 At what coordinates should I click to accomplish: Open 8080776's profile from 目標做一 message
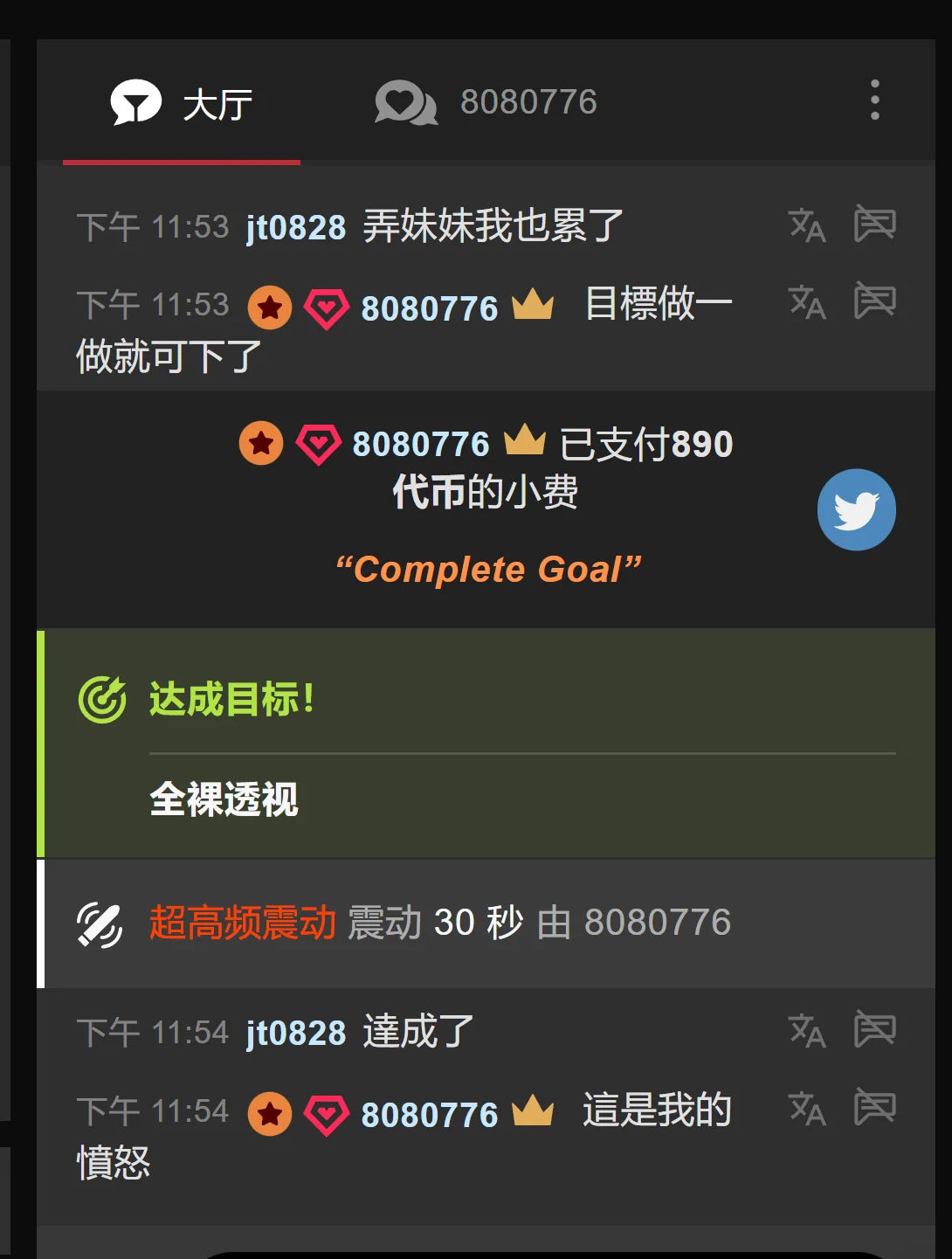429,308
